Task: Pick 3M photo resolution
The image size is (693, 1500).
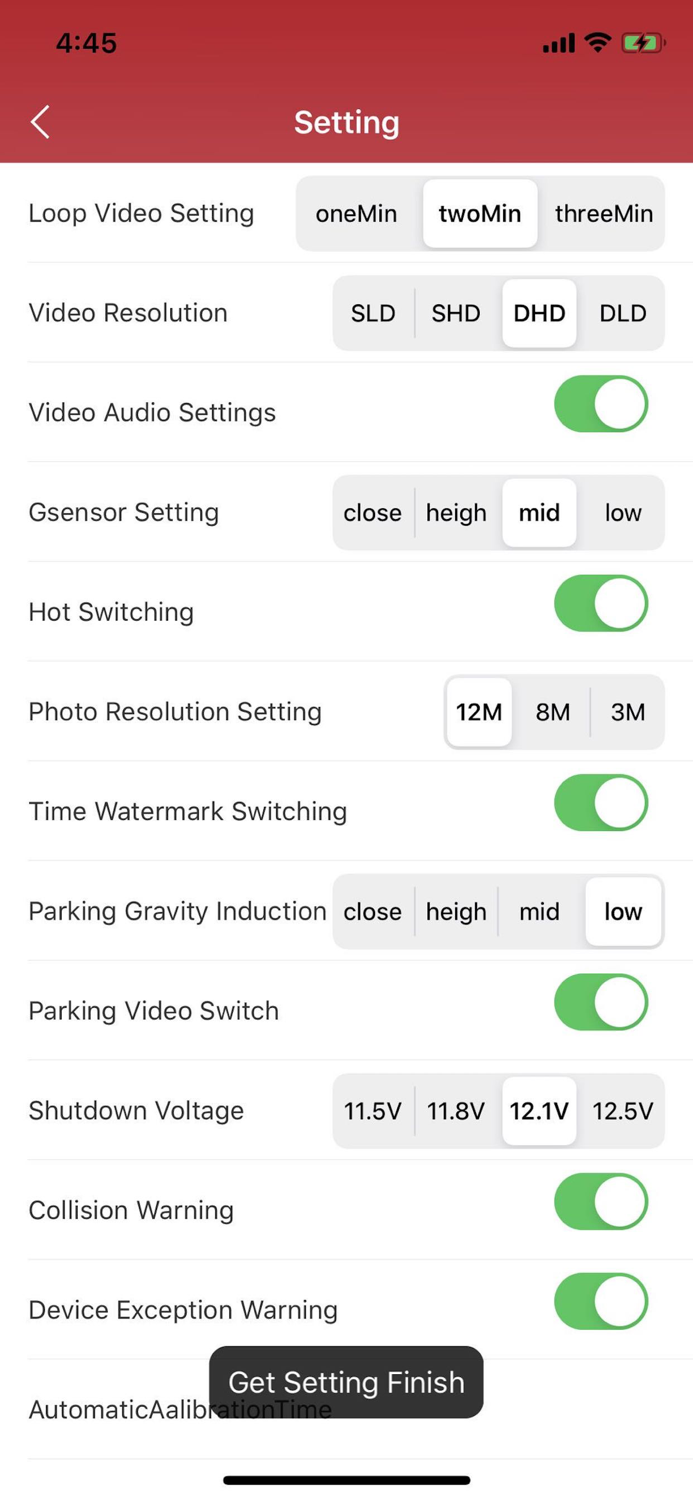Action: [628, 712]
